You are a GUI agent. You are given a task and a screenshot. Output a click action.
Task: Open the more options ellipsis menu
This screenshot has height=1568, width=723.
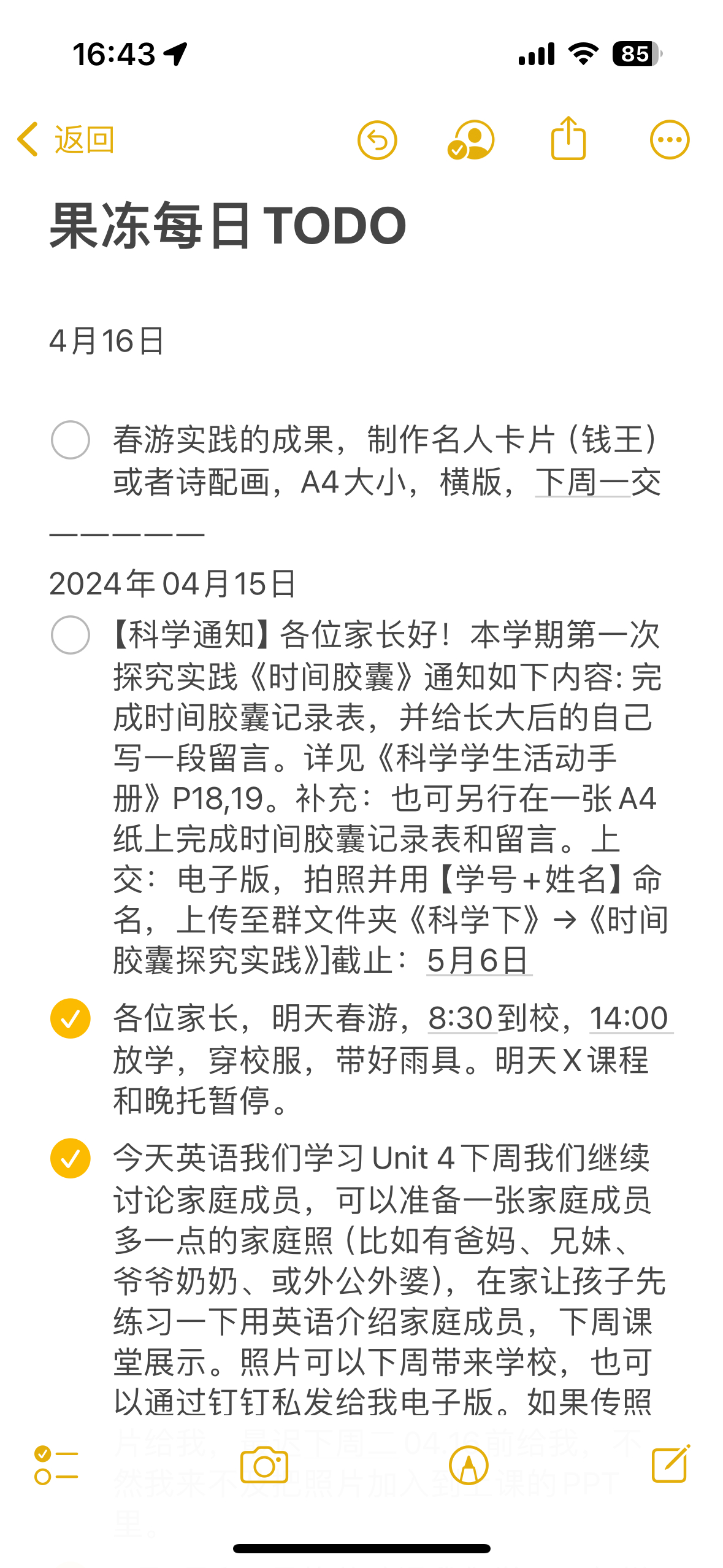(670, 140)
